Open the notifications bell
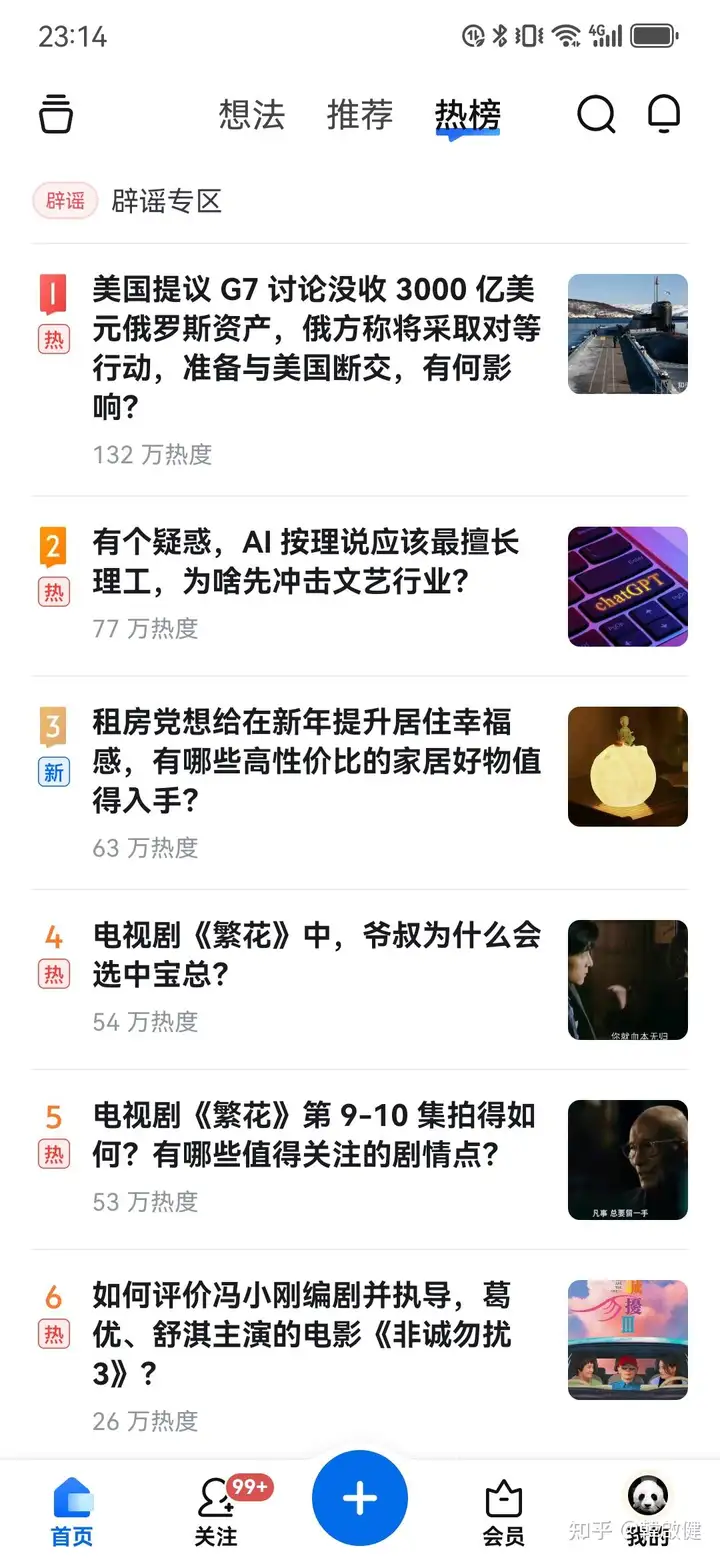The width and height of the screenshot is (720, 1560). click(x=664, y=114)
